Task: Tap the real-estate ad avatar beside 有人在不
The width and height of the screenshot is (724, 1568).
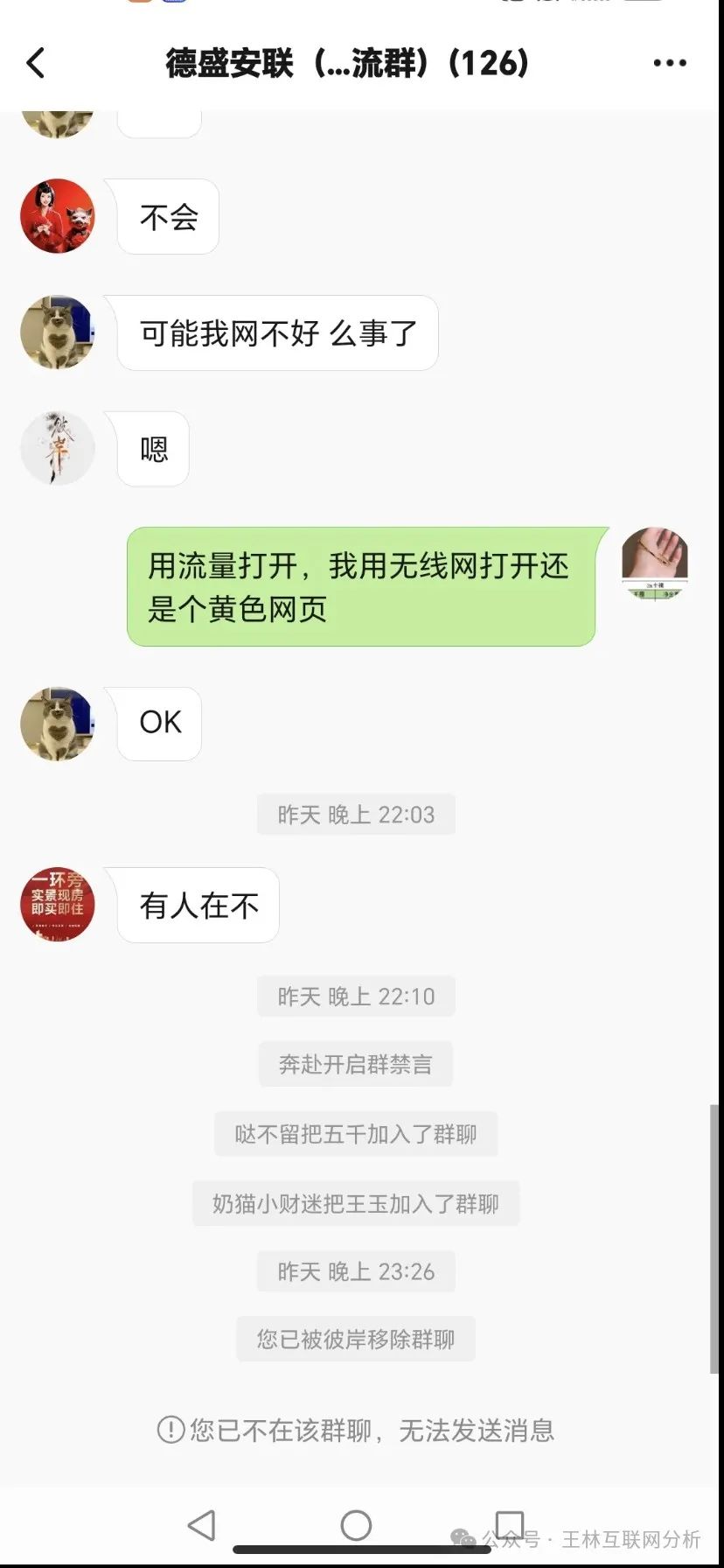Action: coord(56,906)
